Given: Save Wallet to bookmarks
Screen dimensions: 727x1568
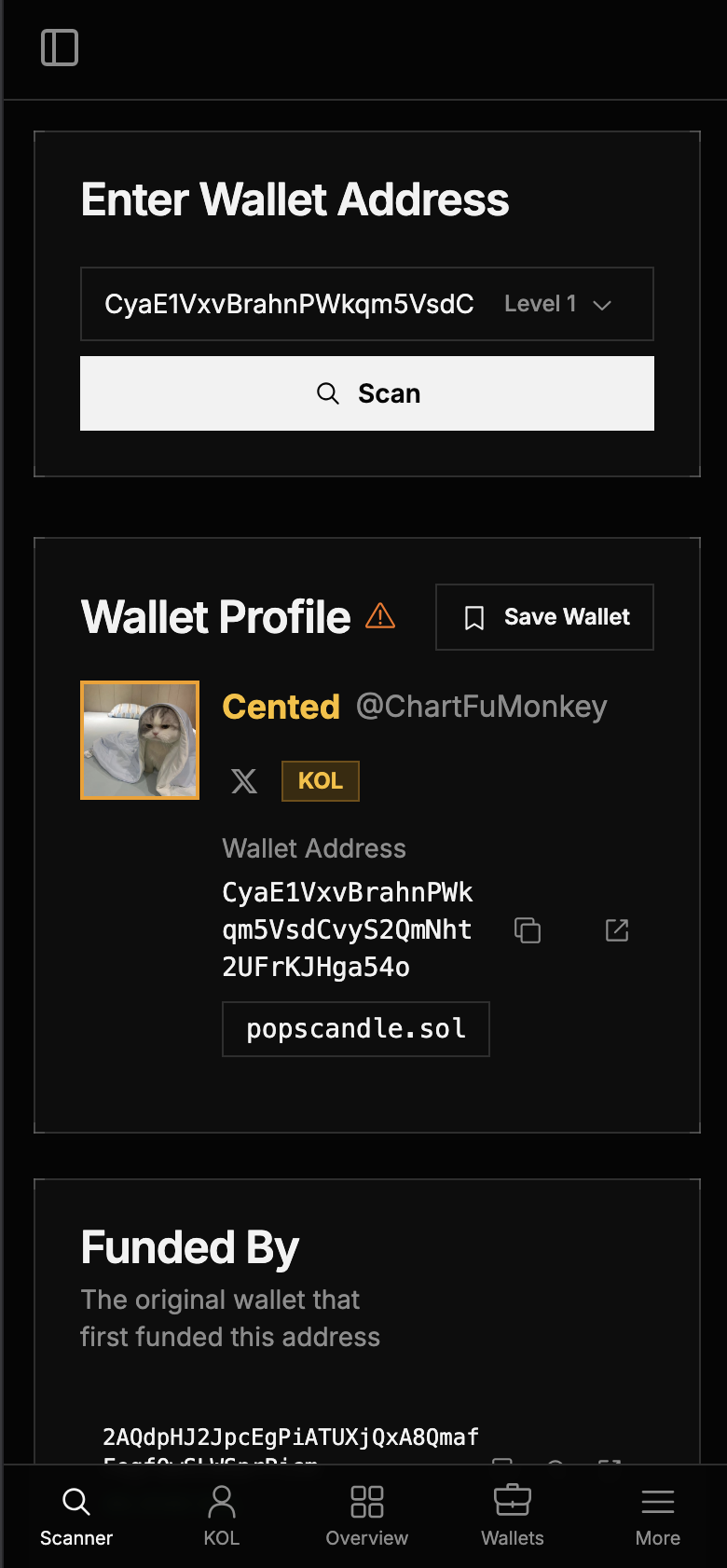Looking at the screenshot, I should click(545, 617).
